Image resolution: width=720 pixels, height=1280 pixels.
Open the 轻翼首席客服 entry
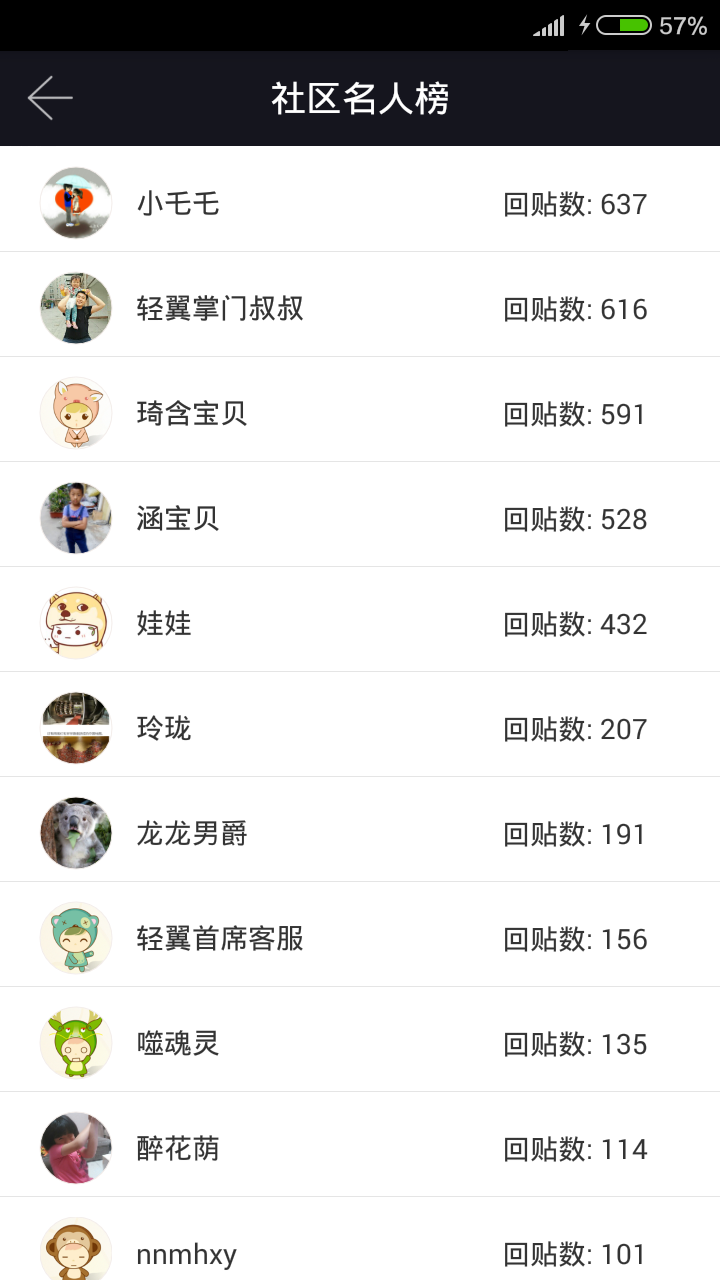pyautogui.click(x=360, y=939)
